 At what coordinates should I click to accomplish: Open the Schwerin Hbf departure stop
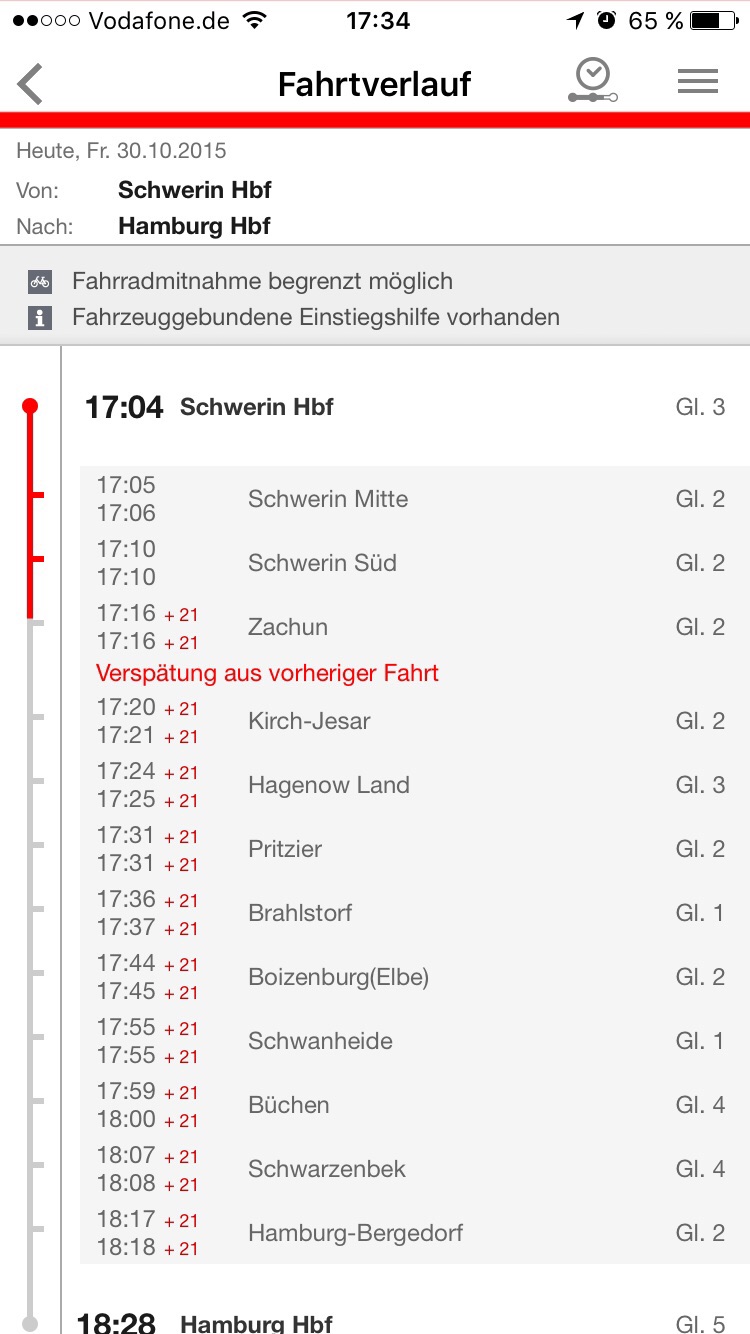click(406, 407)
